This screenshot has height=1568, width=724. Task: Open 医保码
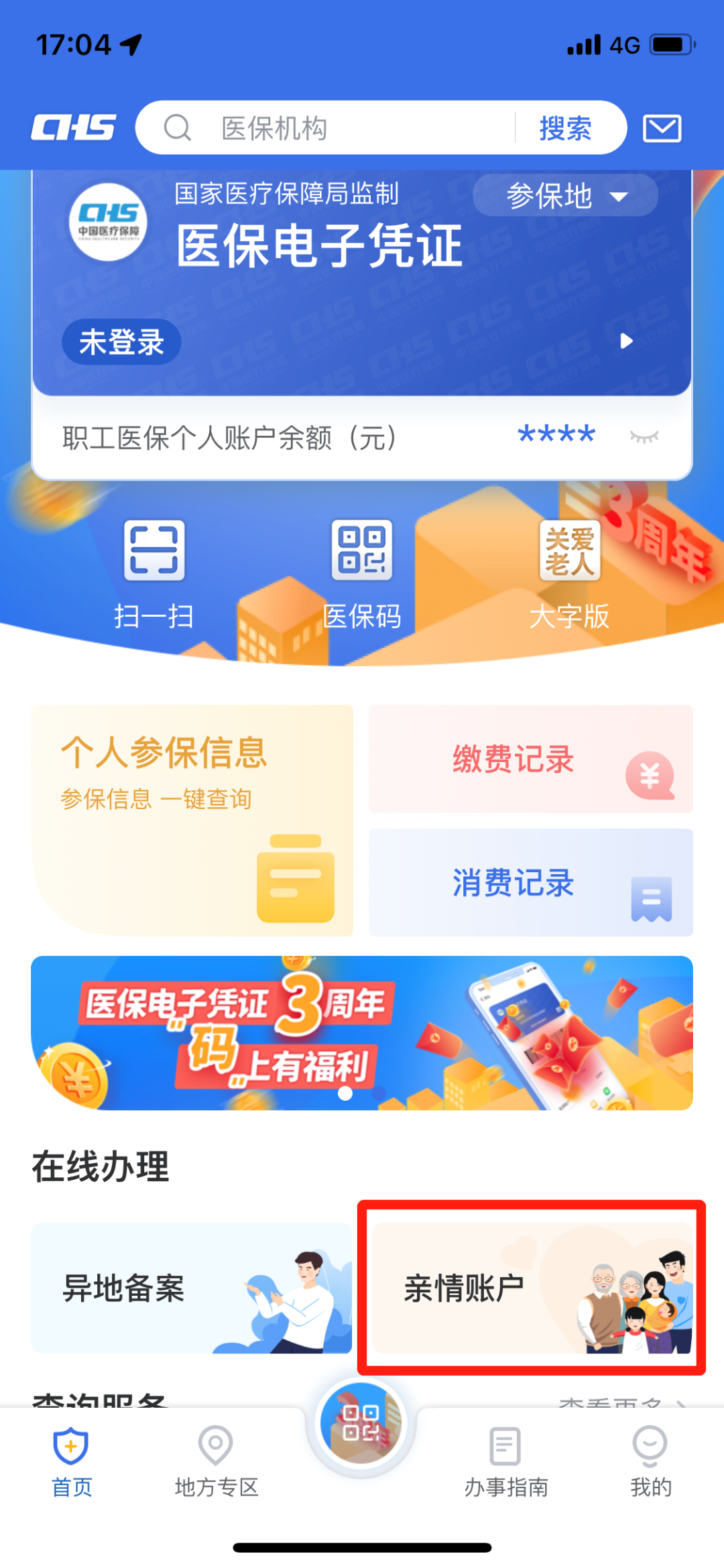(x=362, y=573)
